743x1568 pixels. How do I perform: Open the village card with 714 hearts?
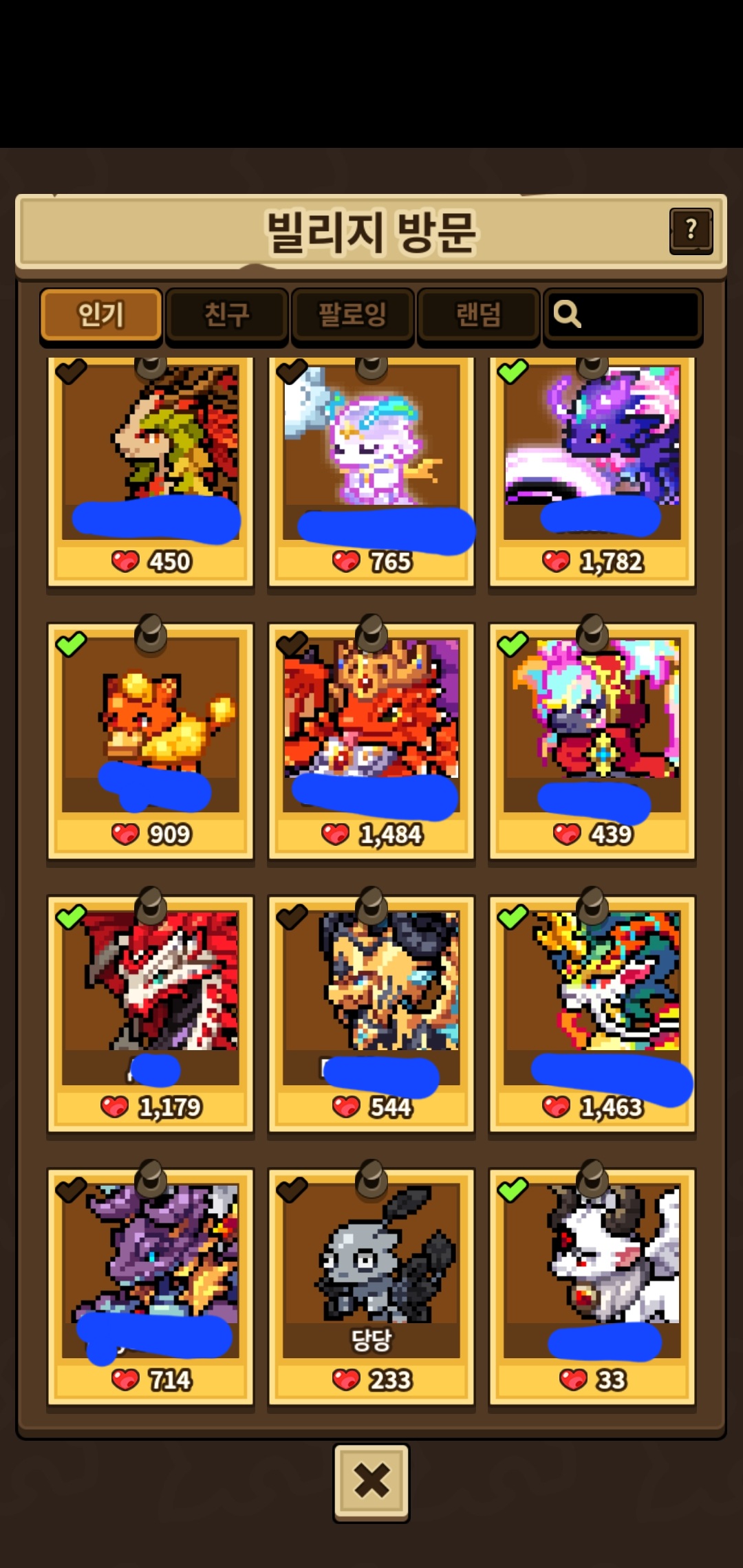pos(151,1285)
